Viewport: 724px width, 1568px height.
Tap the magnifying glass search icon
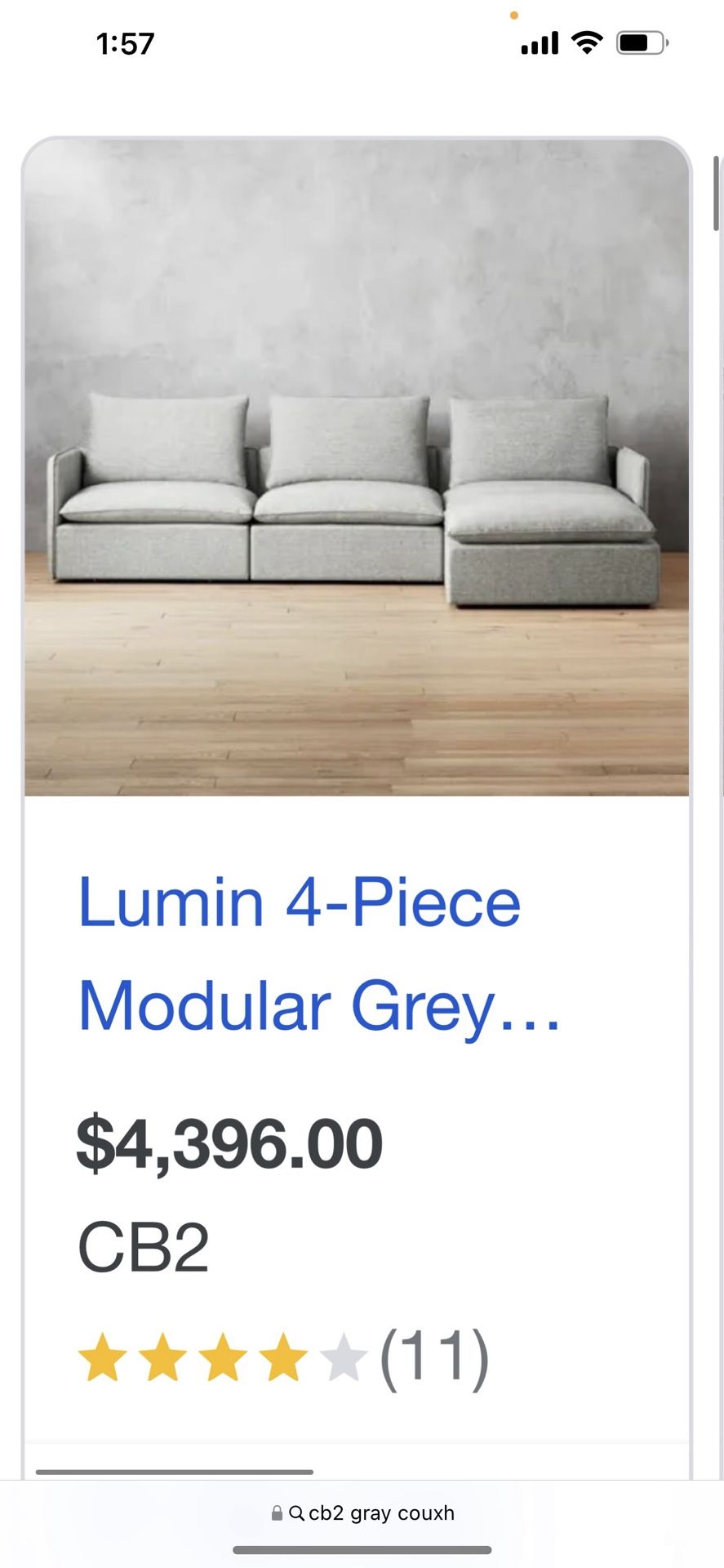(x=297, y=1512)
